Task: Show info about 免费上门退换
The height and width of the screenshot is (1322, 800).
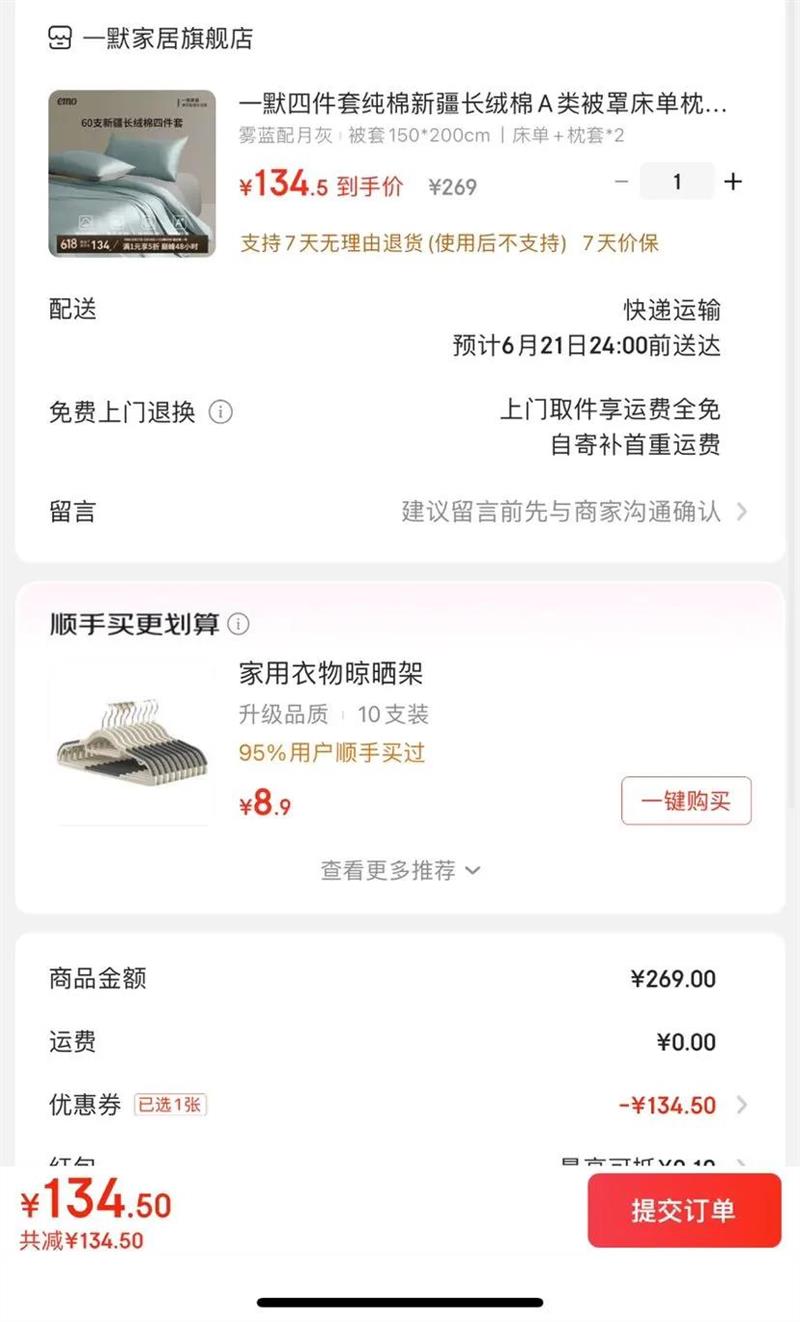Action: 220,412
